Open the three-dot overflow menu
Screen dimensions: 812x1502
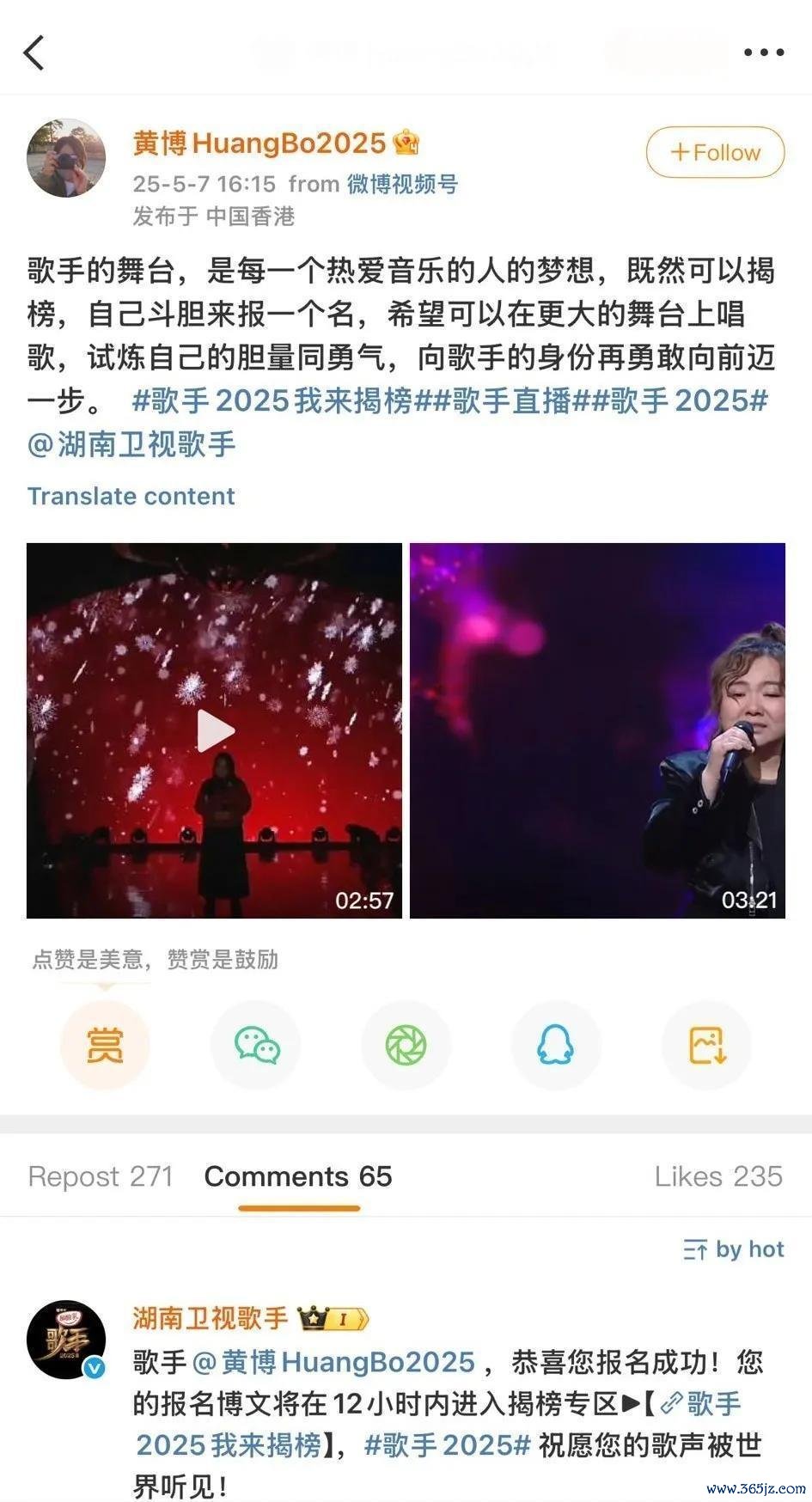(x=763, y=52)
